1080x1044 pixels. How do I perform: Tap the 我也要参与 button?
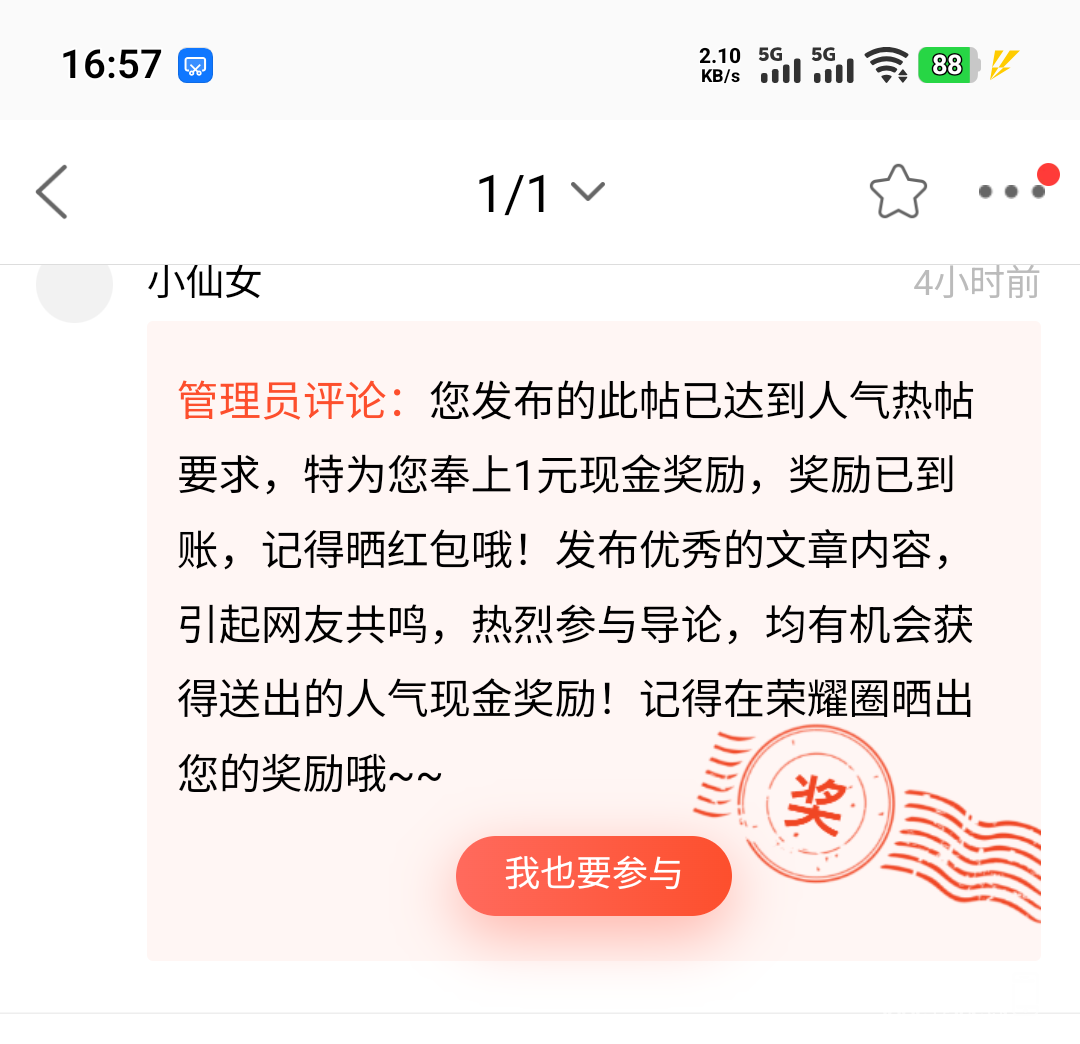(593, 875)
